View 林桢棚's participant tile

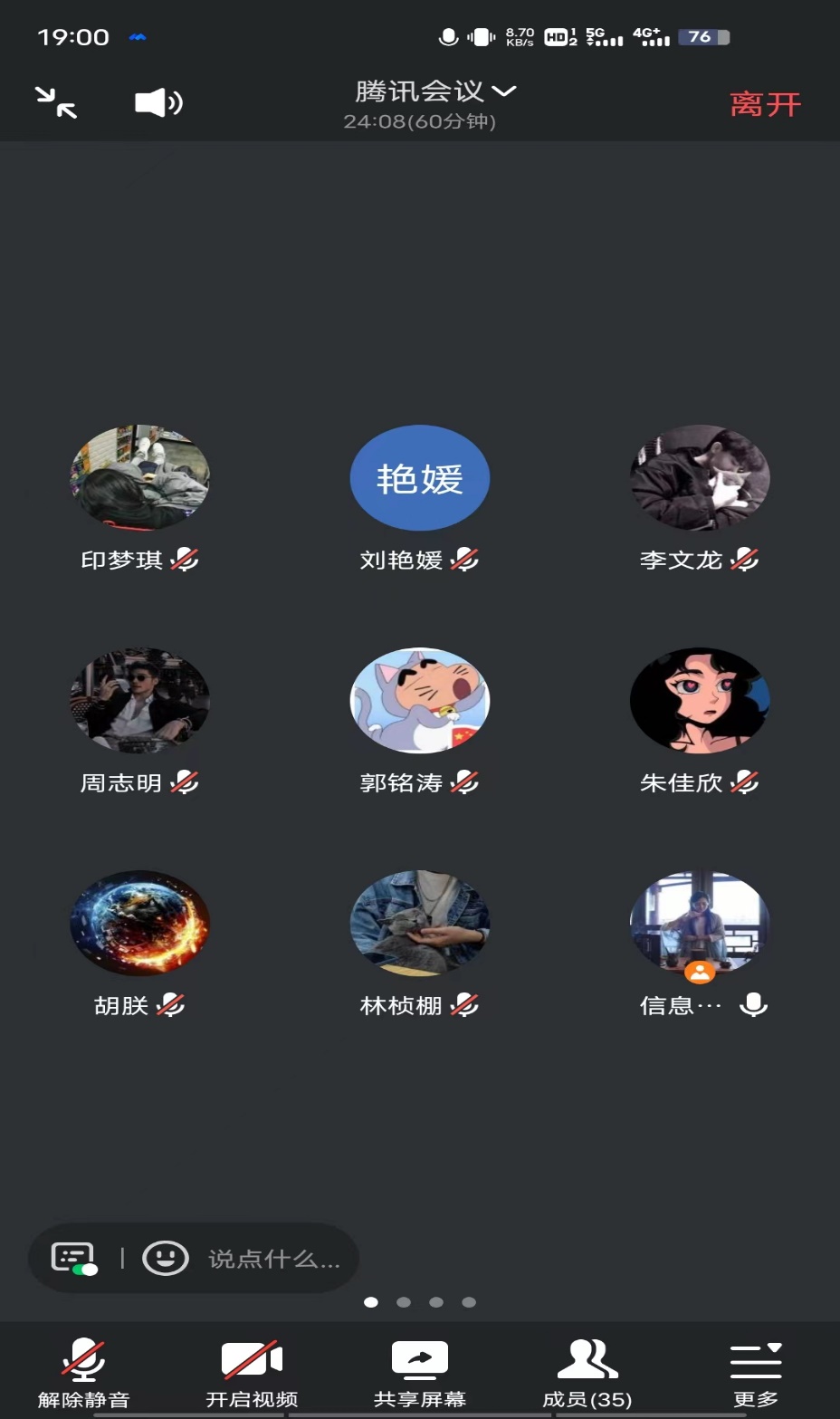(x=420, y=924)
